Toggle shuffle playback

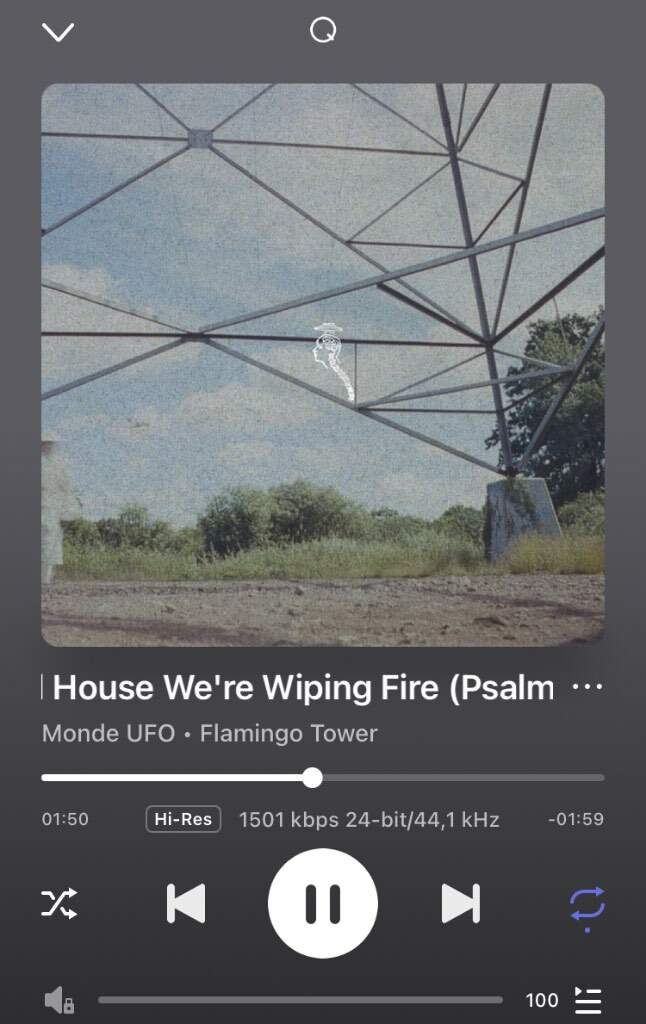tap(59, 904)
